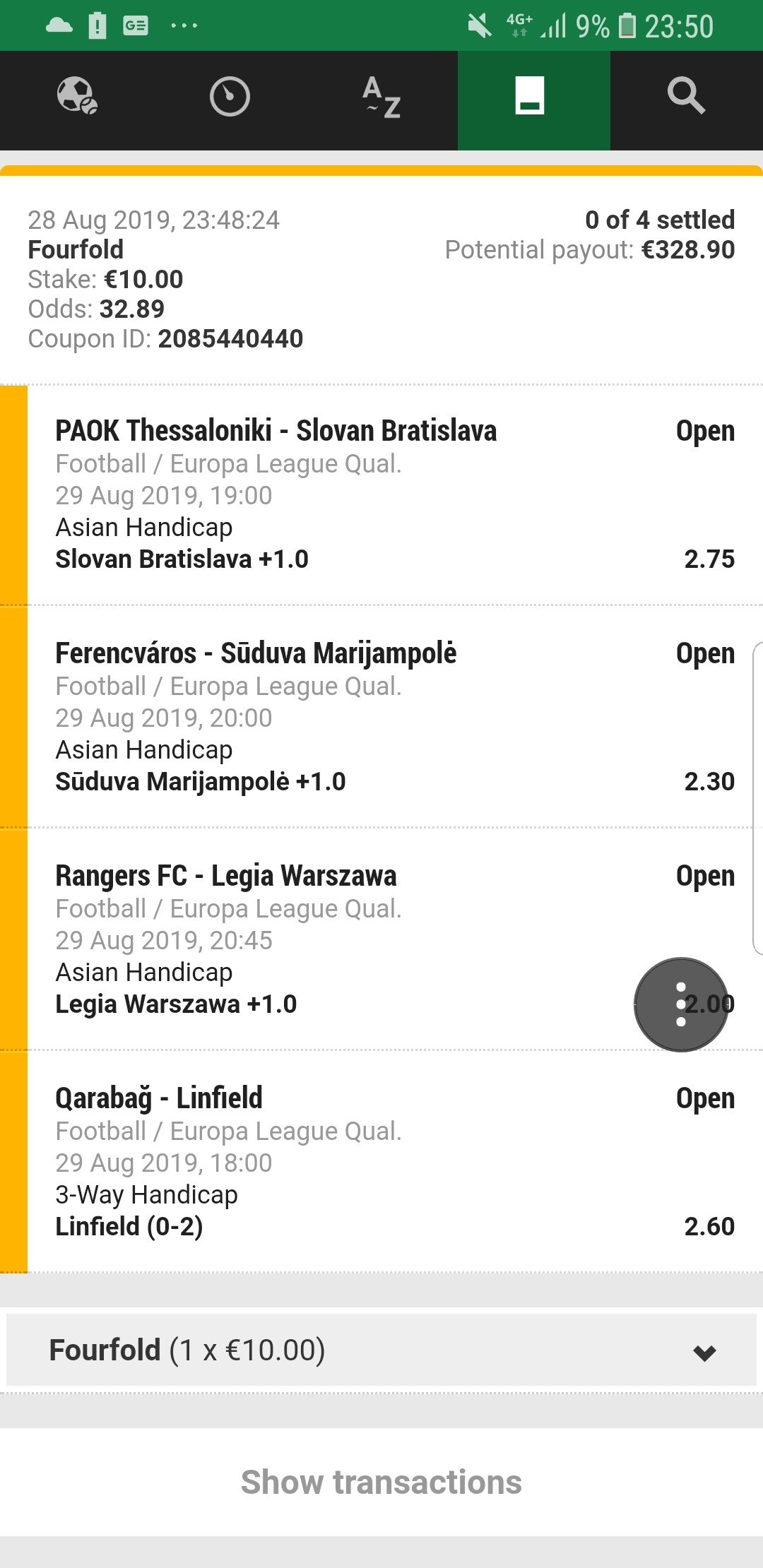Expand the Fourfold (1 x €10.00) section

(x=381, y=1350)
